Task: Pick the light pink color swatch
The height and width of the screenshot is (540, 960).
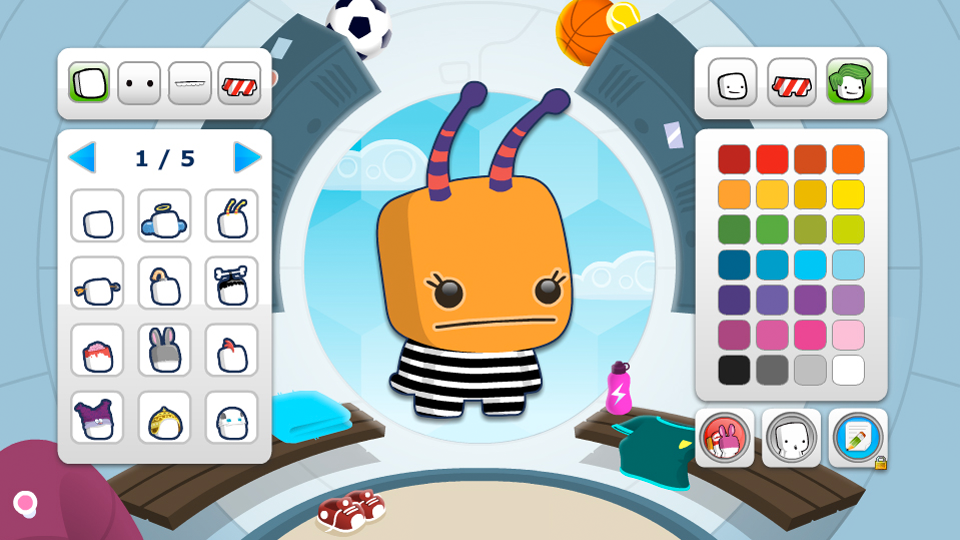Action: [x=849, y=335]
